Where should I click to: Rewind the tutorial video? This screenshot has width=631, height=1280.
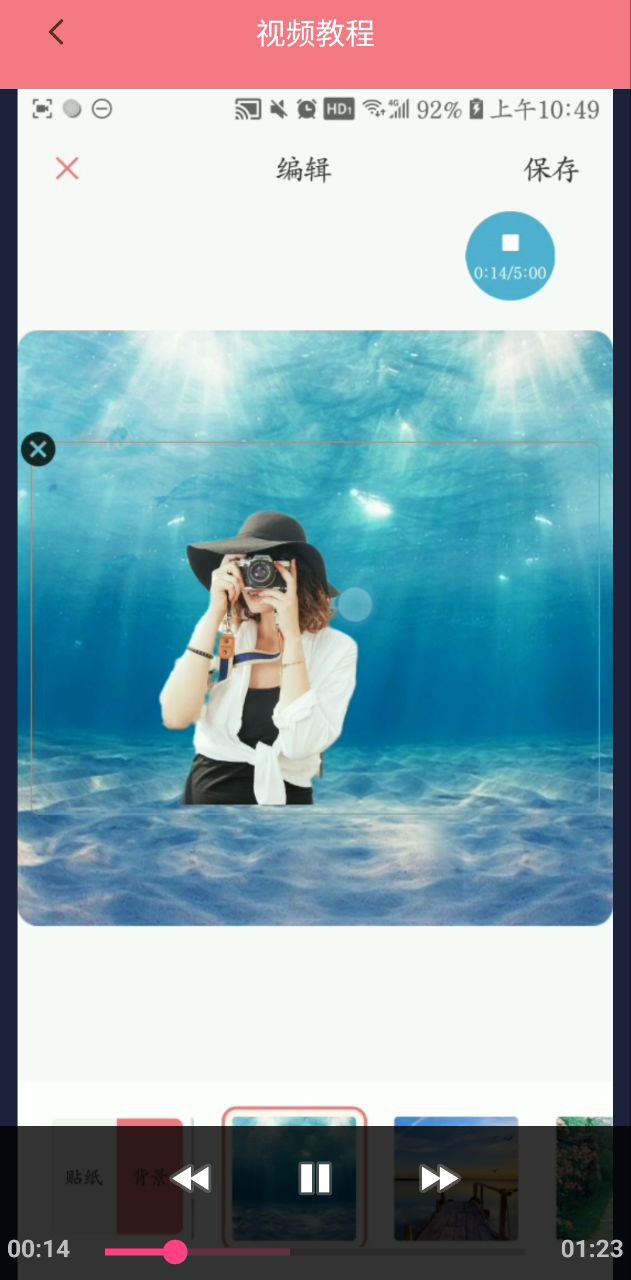(190, 1178)
